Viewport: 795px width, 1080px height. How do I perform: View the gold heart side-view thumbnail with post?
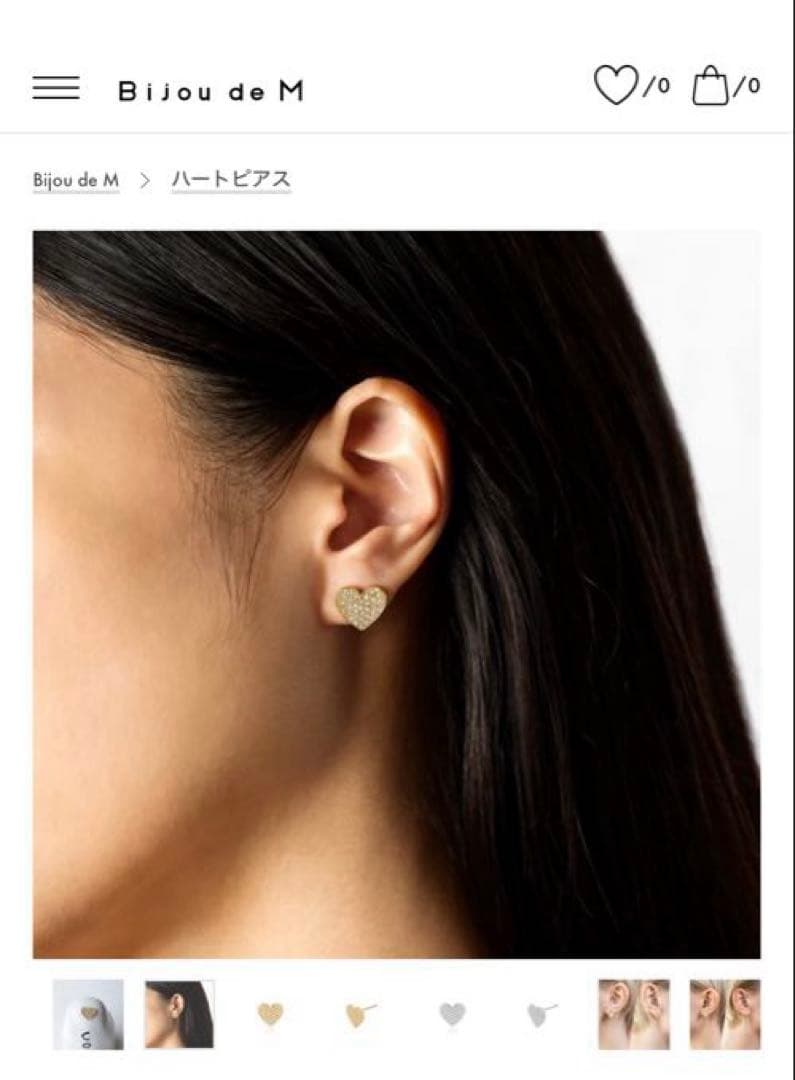click(361, 1014)
